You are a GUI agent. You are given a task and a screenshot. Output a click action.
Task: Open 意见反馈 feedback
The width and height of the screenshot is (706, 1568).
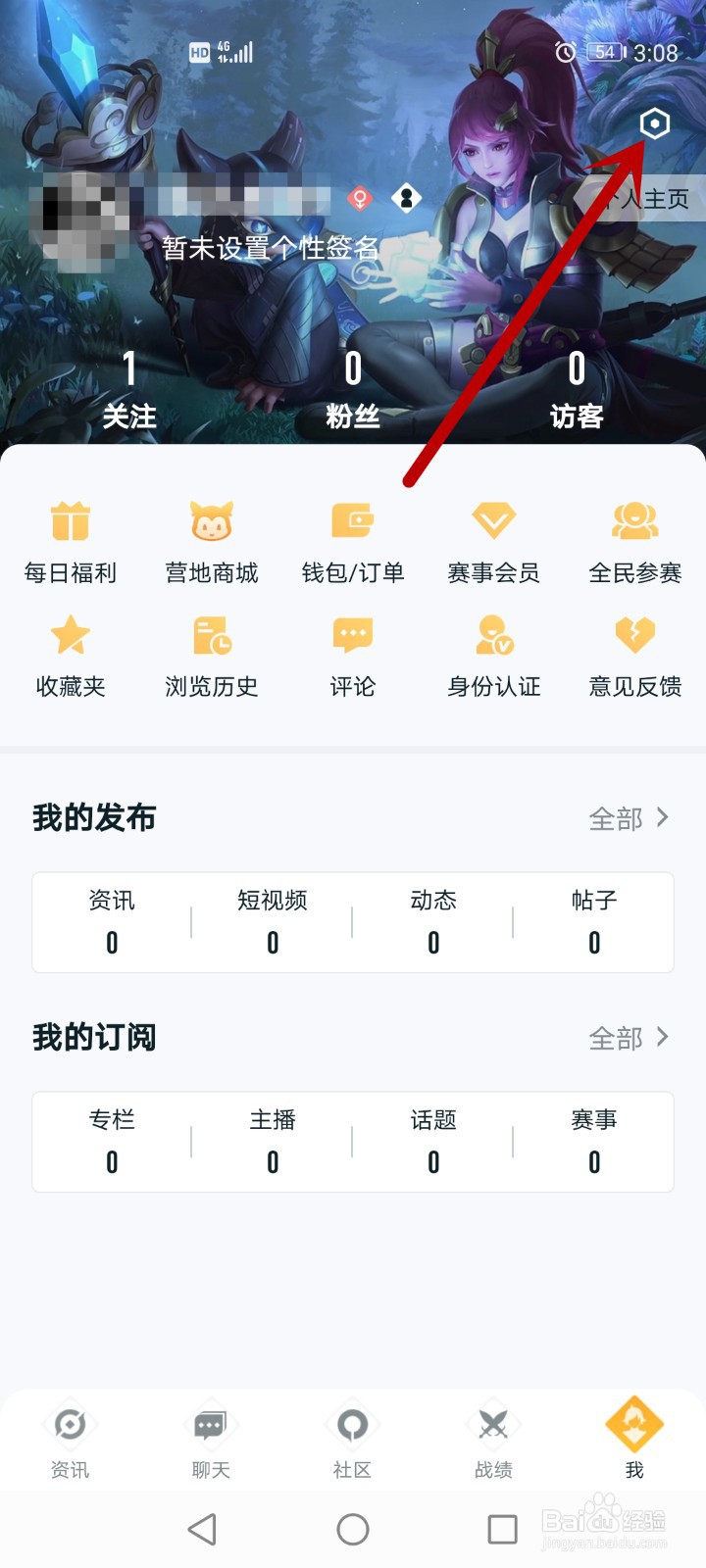(x=634, y=656)
